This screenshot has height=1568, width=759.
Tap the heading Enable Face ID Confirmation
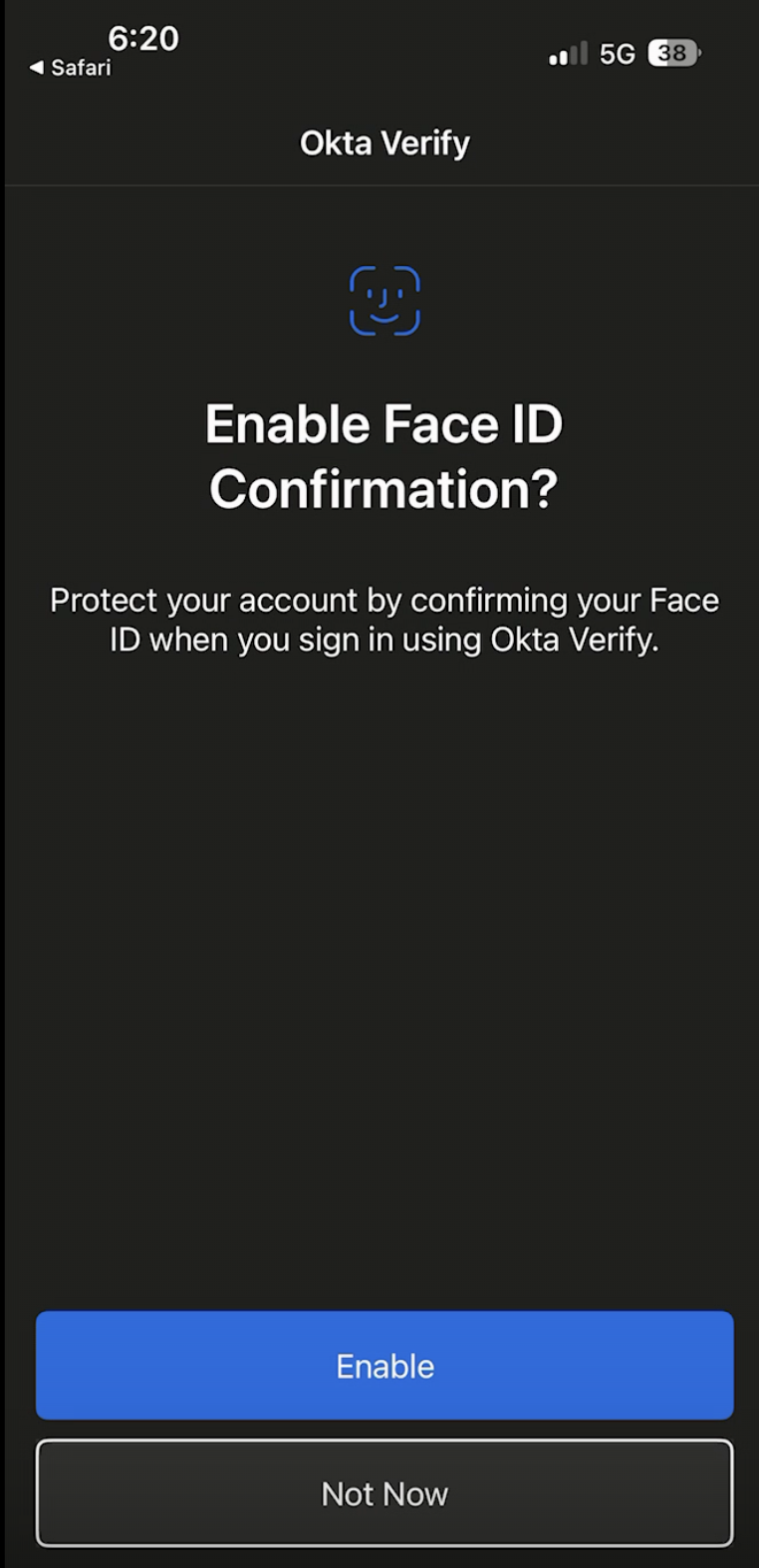pyautogui.click(x=384, y=456)
